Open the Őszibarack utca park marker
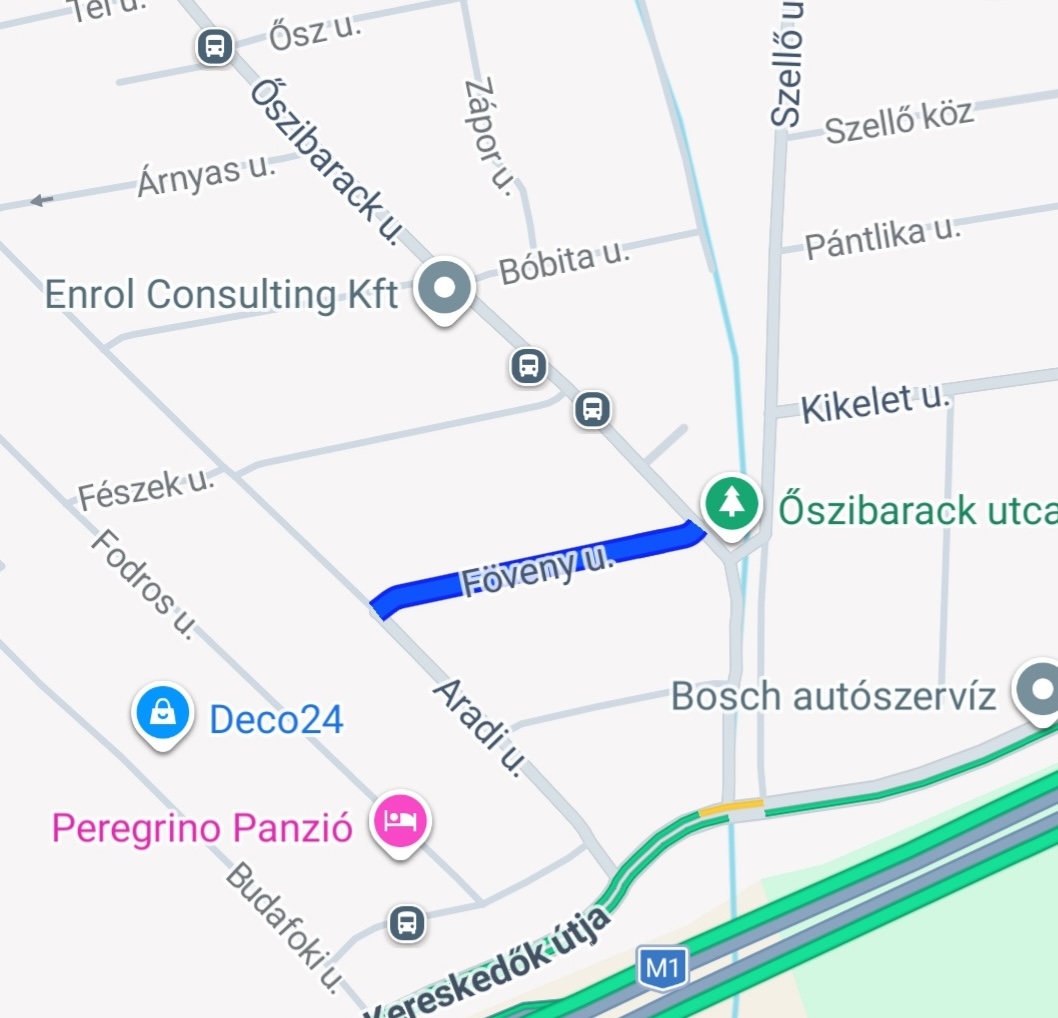This screenshot has height=1018, width=1058. tap(732, 503)
